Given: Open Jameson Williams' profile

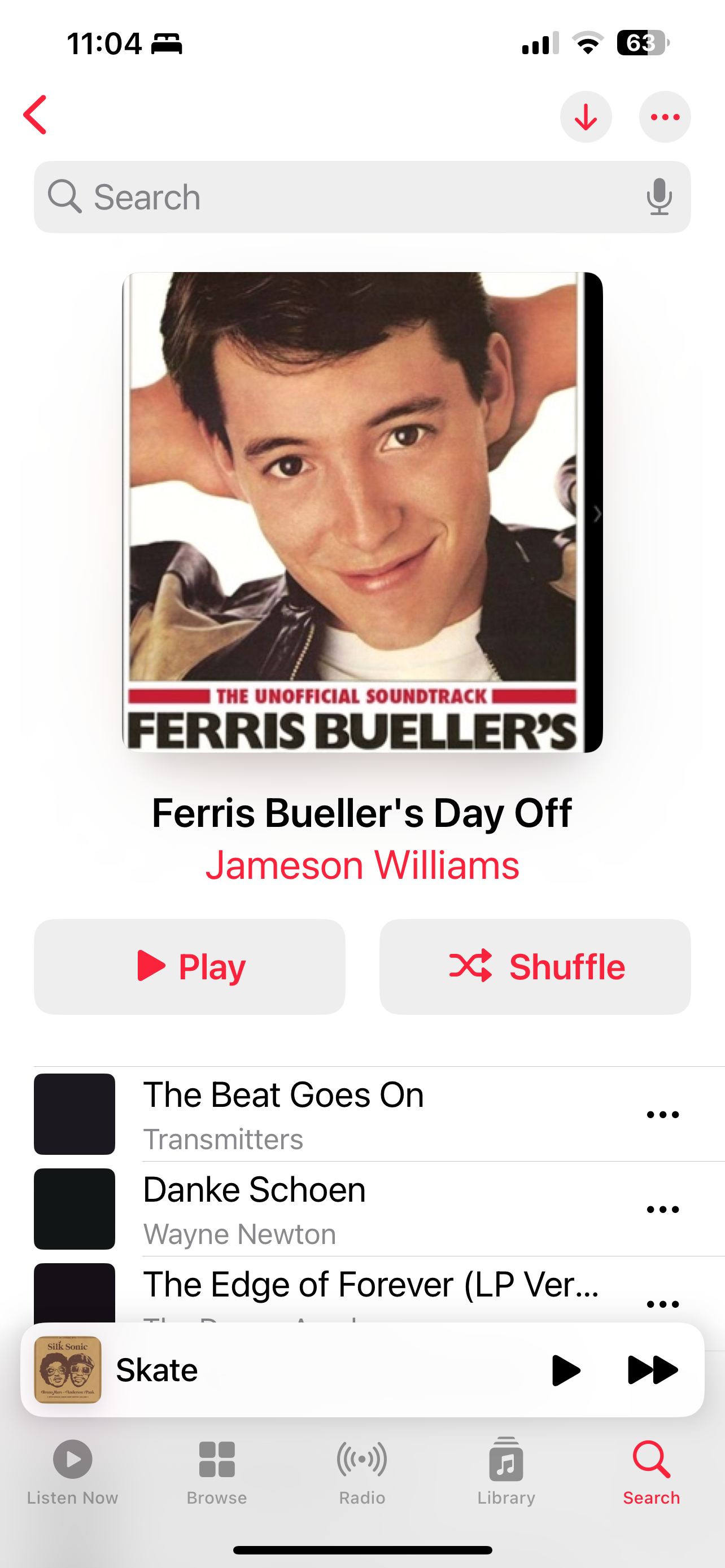Looking at the screenshot, I should [x=362, y=865].
